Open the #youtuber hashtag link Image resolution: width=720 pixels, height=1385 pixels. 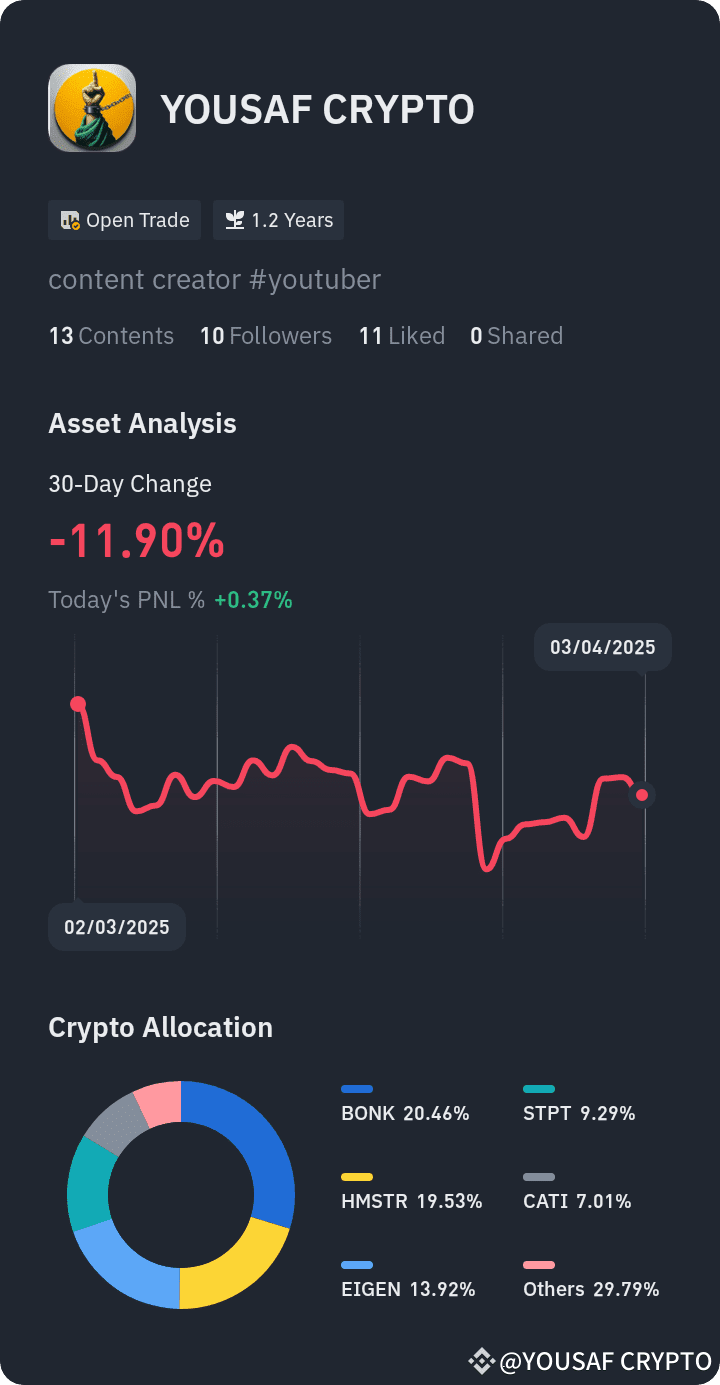pyautogui.click(x=316, y=280)
